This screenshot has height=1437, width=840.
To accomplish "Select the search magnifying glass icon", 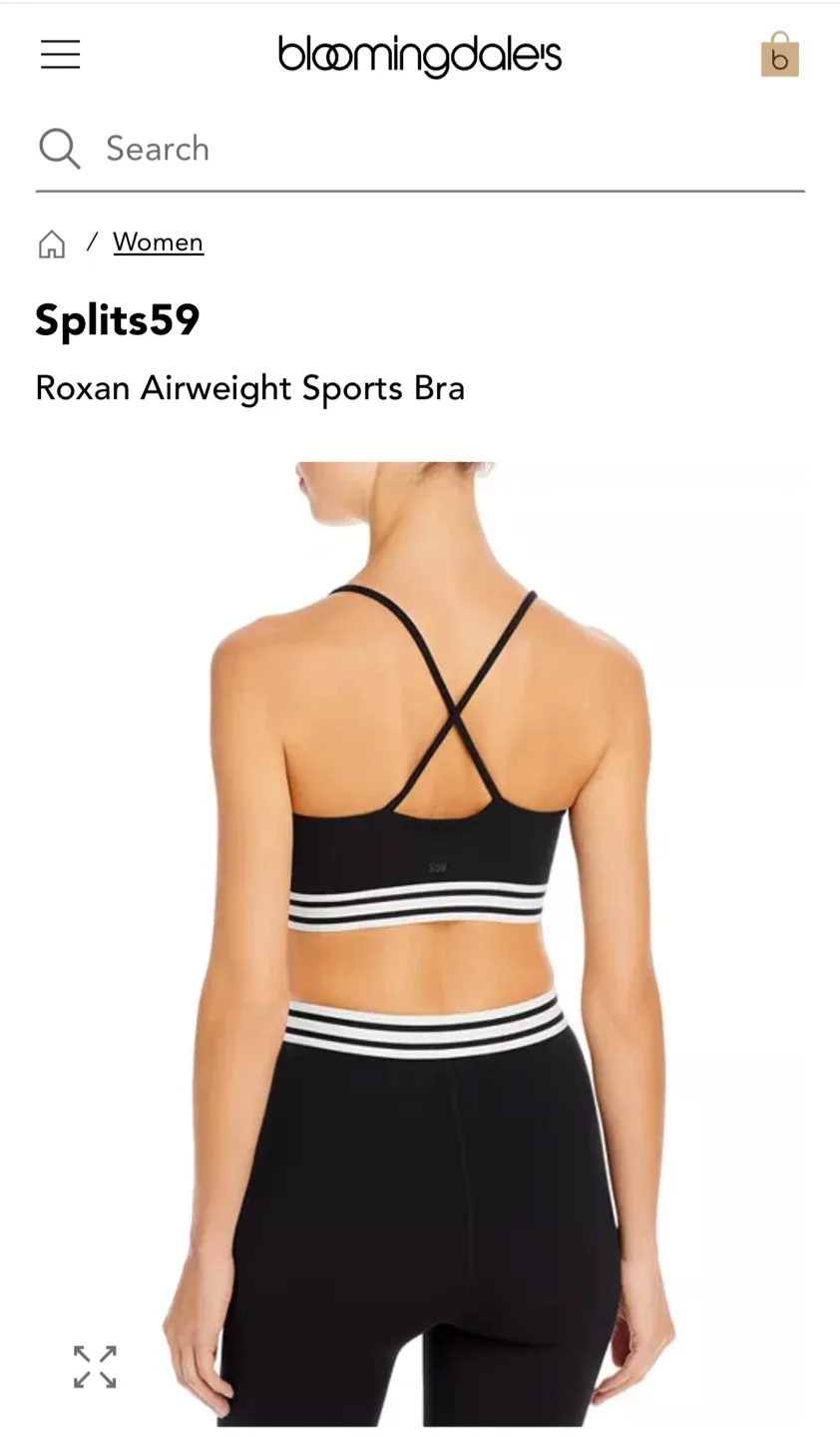I will tap(59, 148).
